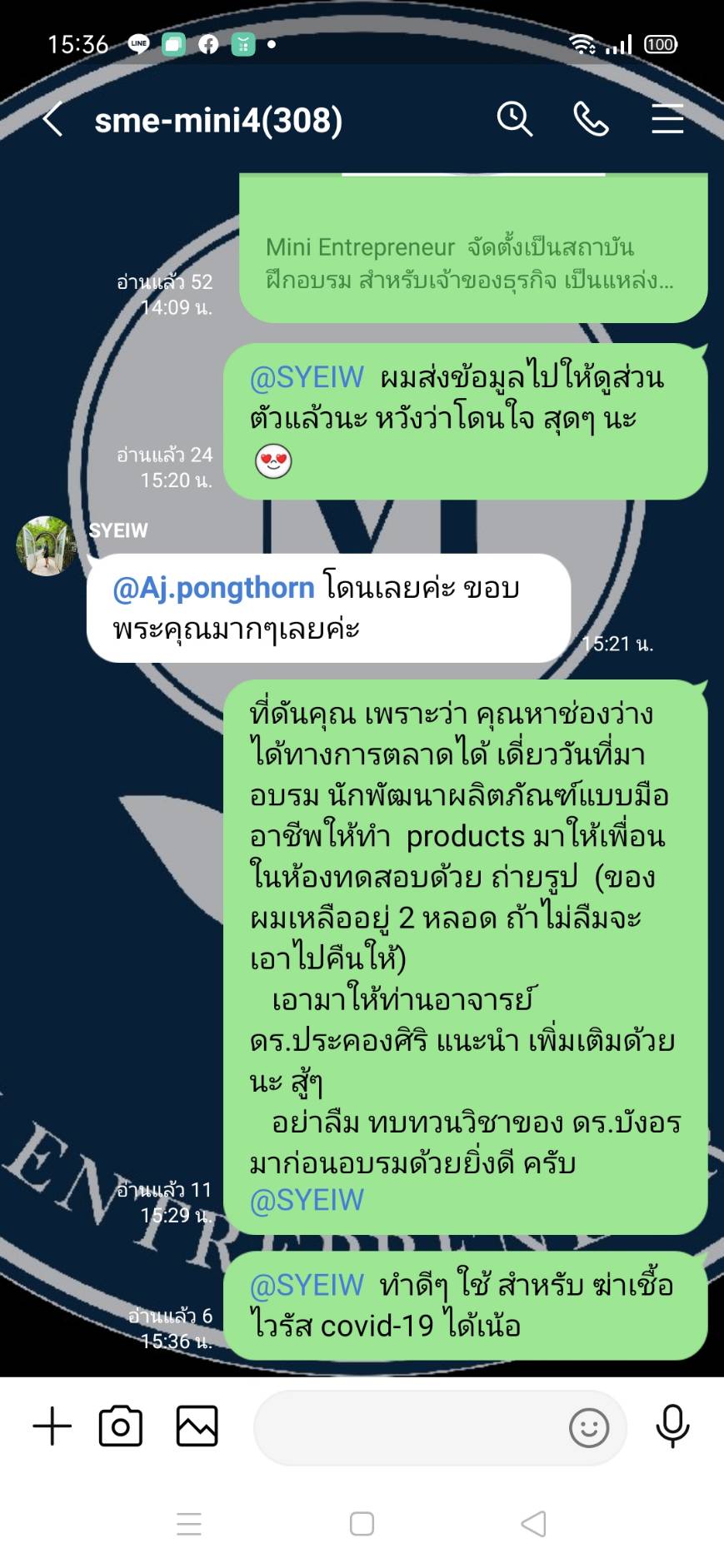Open the photo gallery picker
This screenshot has width=724, height=1568.
coord(197,1426)
